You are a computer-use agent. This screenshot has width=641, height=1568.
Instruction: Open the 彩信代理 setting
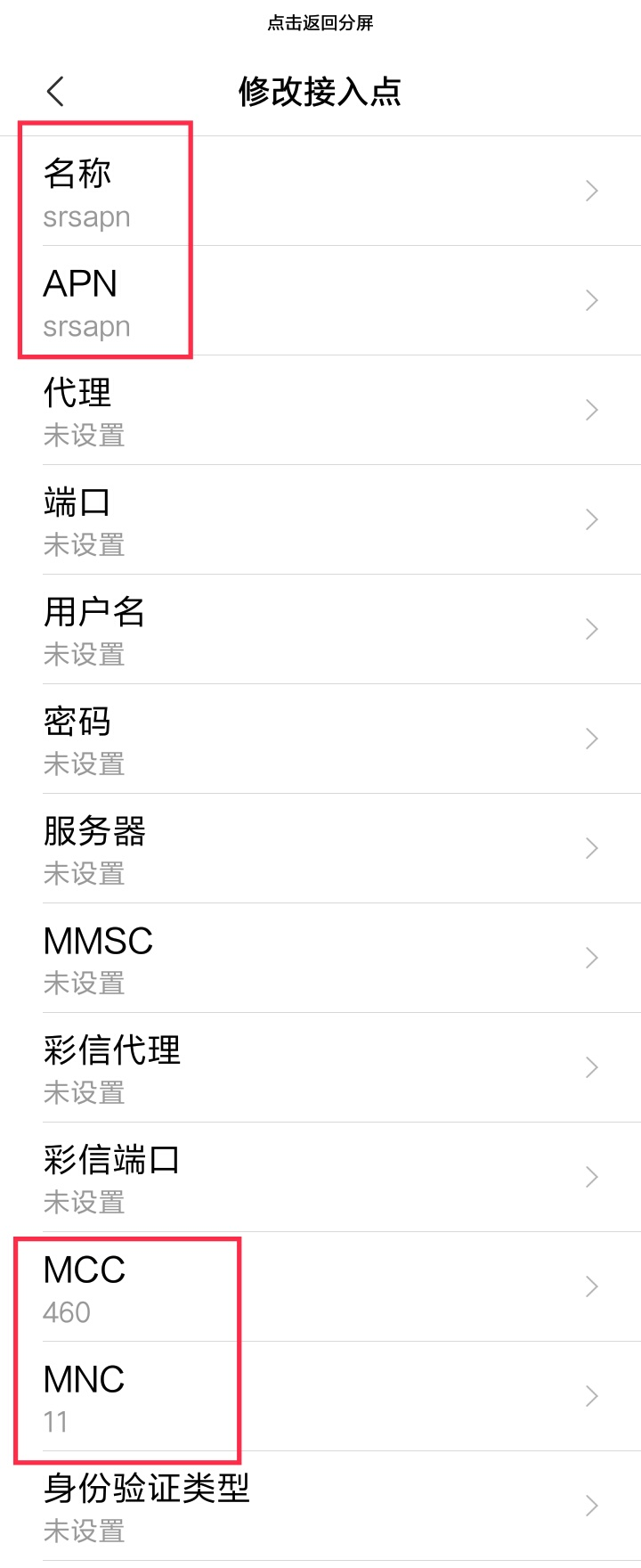coord(320,1068)
